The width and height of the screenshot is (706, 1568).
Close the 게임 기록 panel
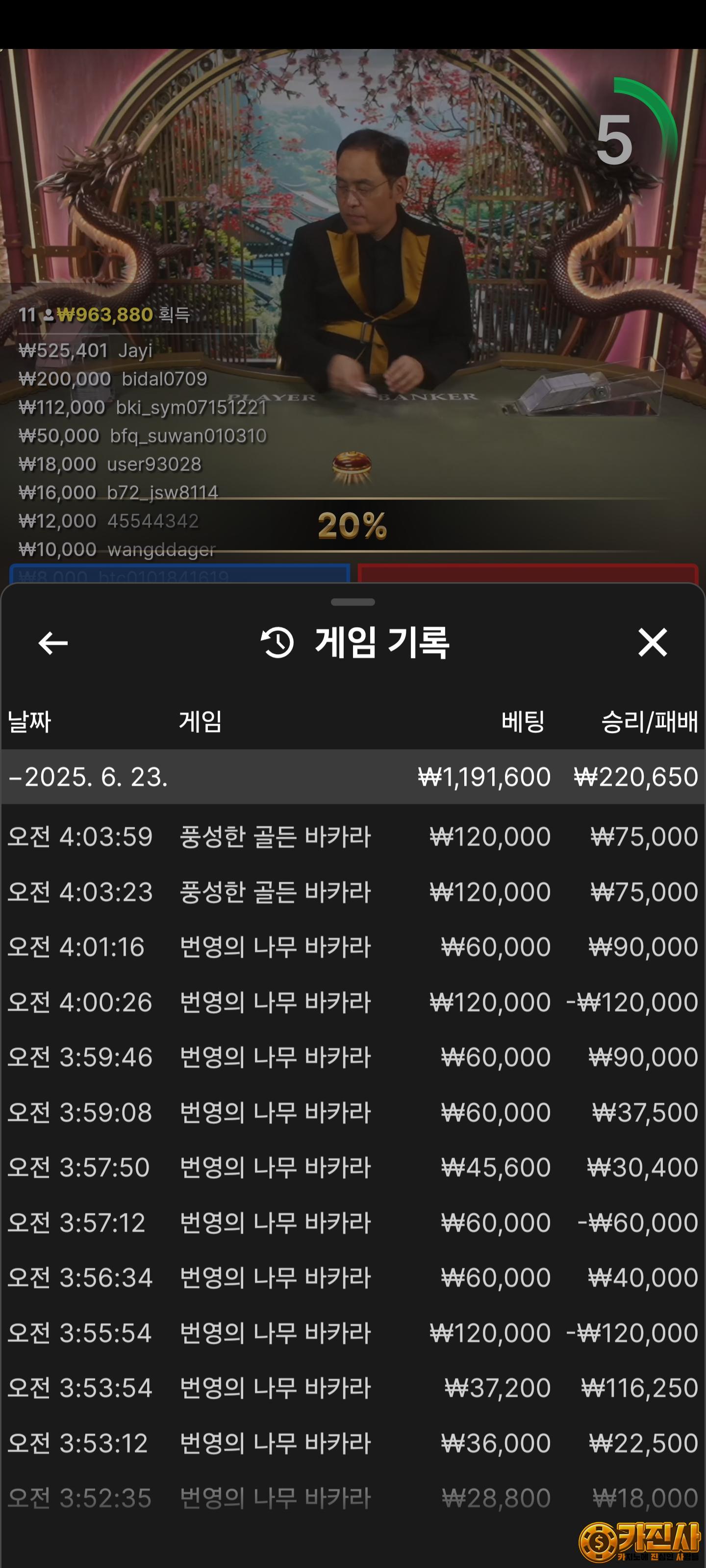(x=653, y=643)
